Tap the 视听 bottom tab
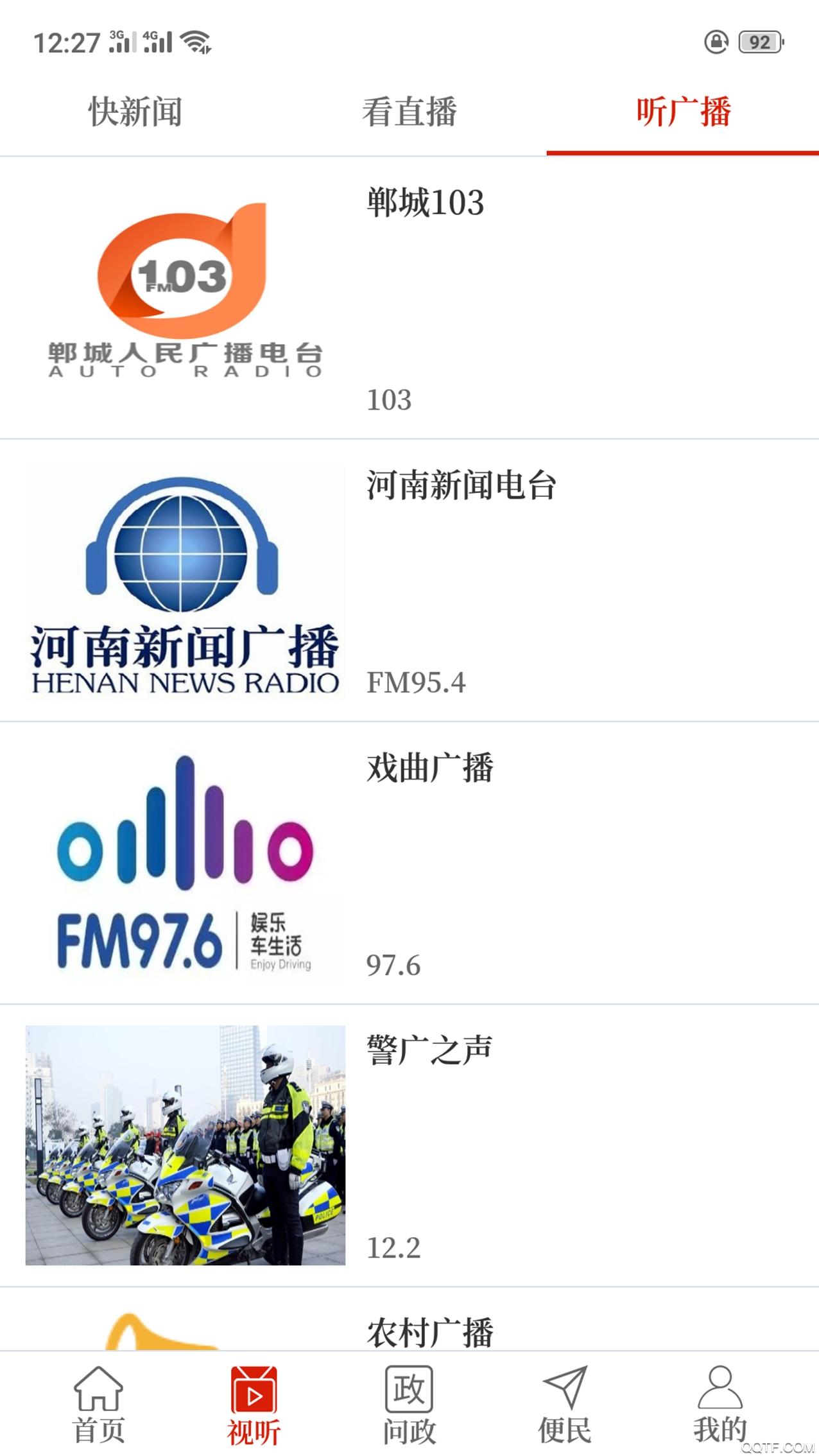Viewport: 819px width, 1456px height. coord(254,1406)
